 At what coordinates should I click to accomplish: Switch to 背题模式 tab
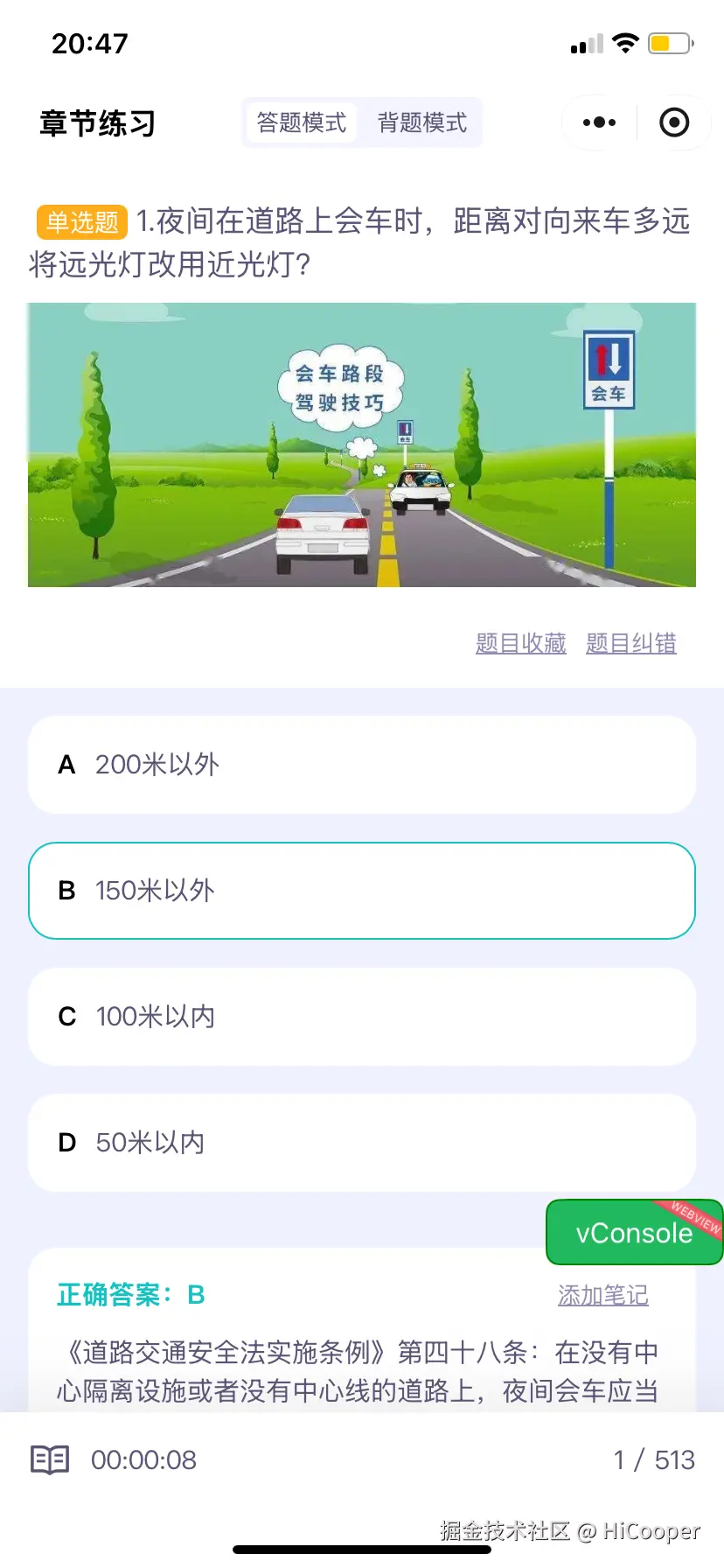coord(422,122)
